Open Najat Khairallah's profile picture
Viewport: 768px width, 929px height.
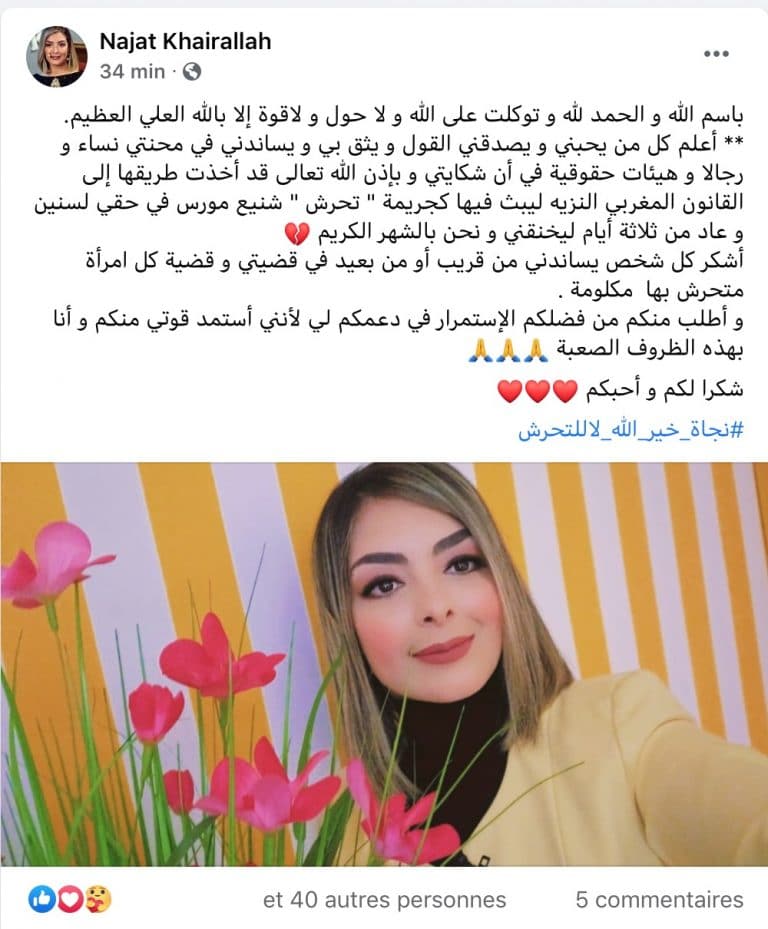pos(56,56)
